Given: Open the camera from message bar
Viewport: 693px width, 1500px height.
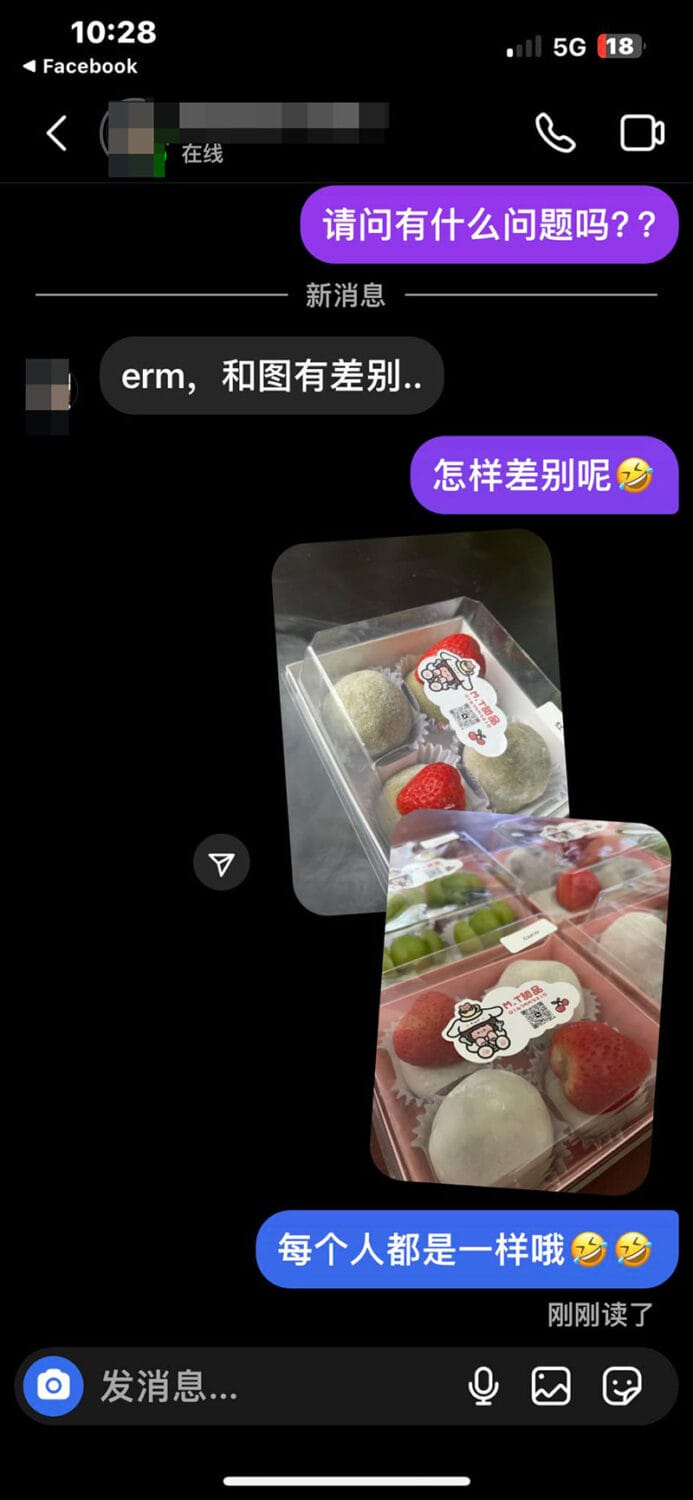Looking at the screenshot, I should click(x=53, y=1386).
